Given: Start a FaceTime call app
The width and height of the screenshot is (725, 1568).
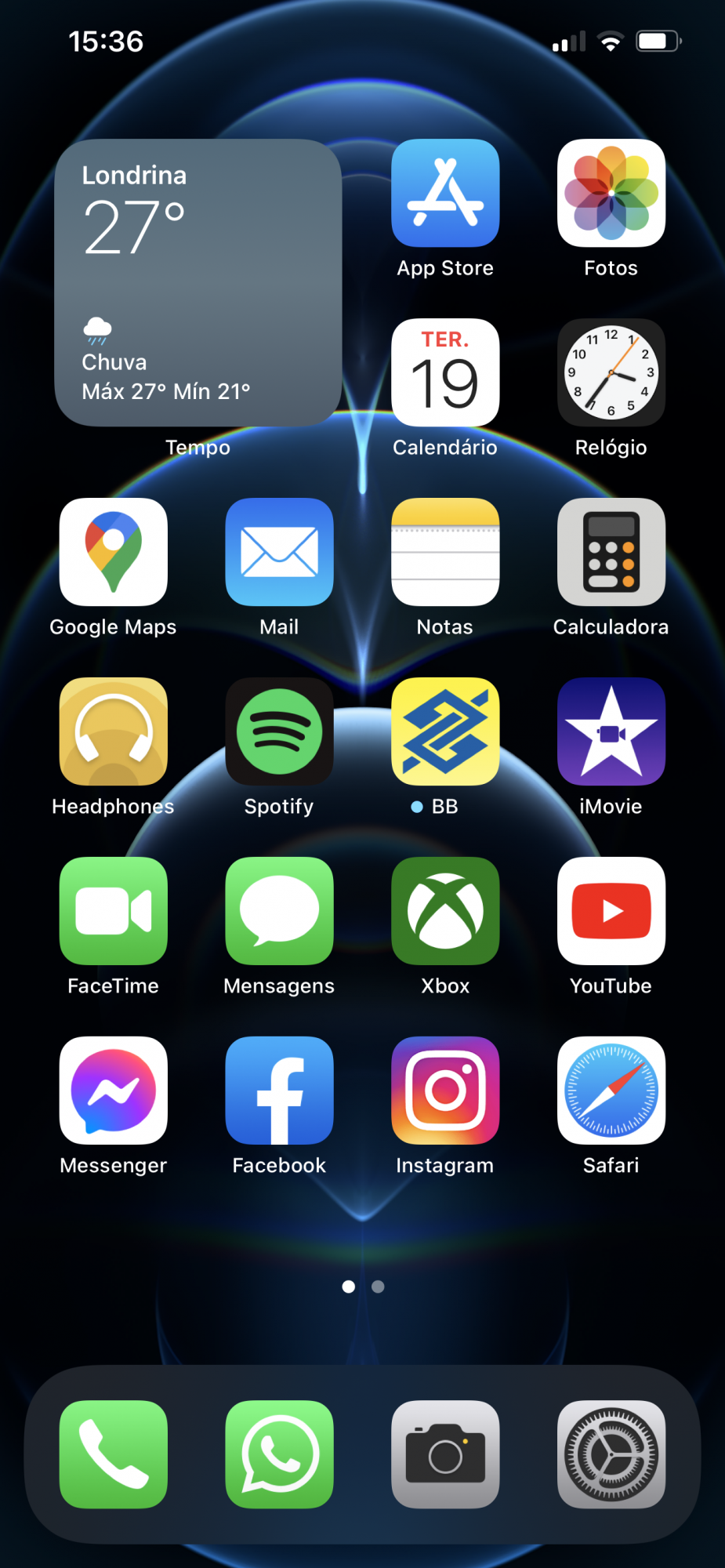Looking at the screenshot, I should pos(114,911).
